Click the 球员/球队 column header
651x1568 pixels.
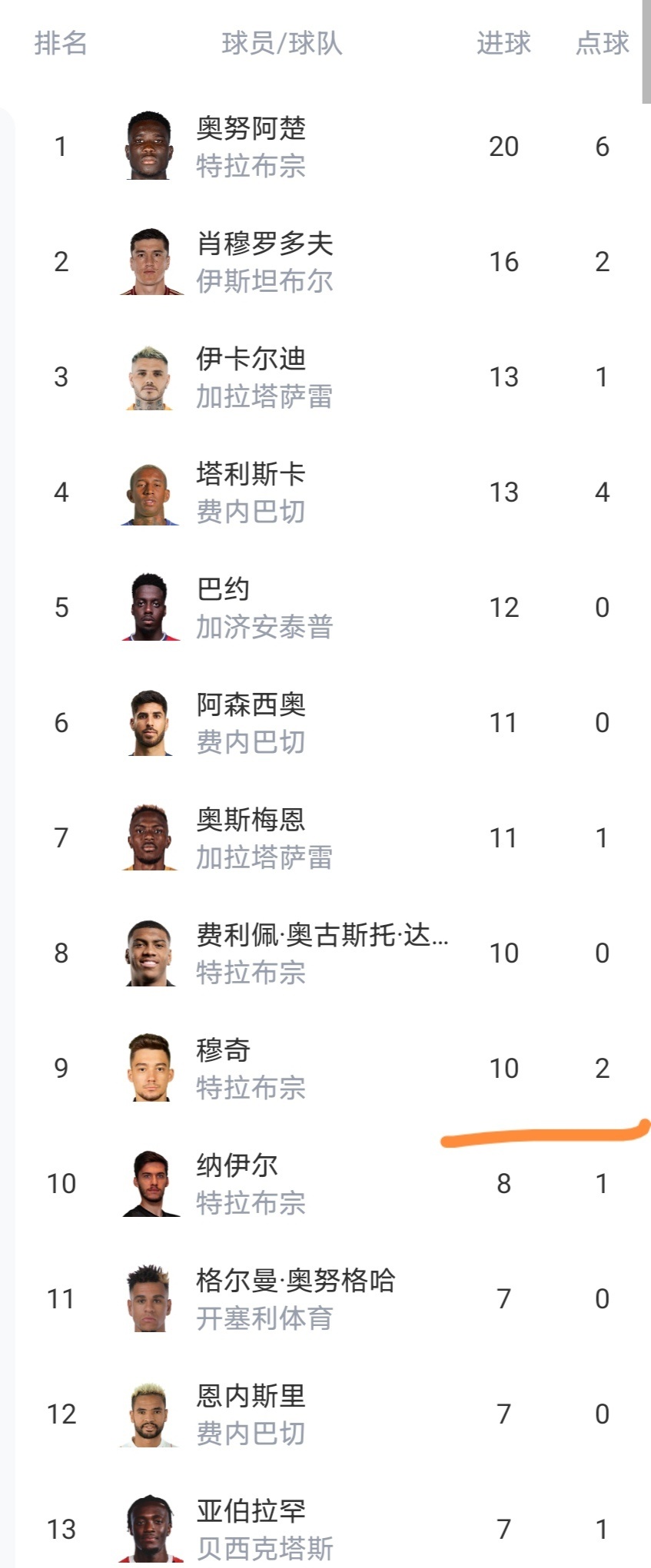282,44
